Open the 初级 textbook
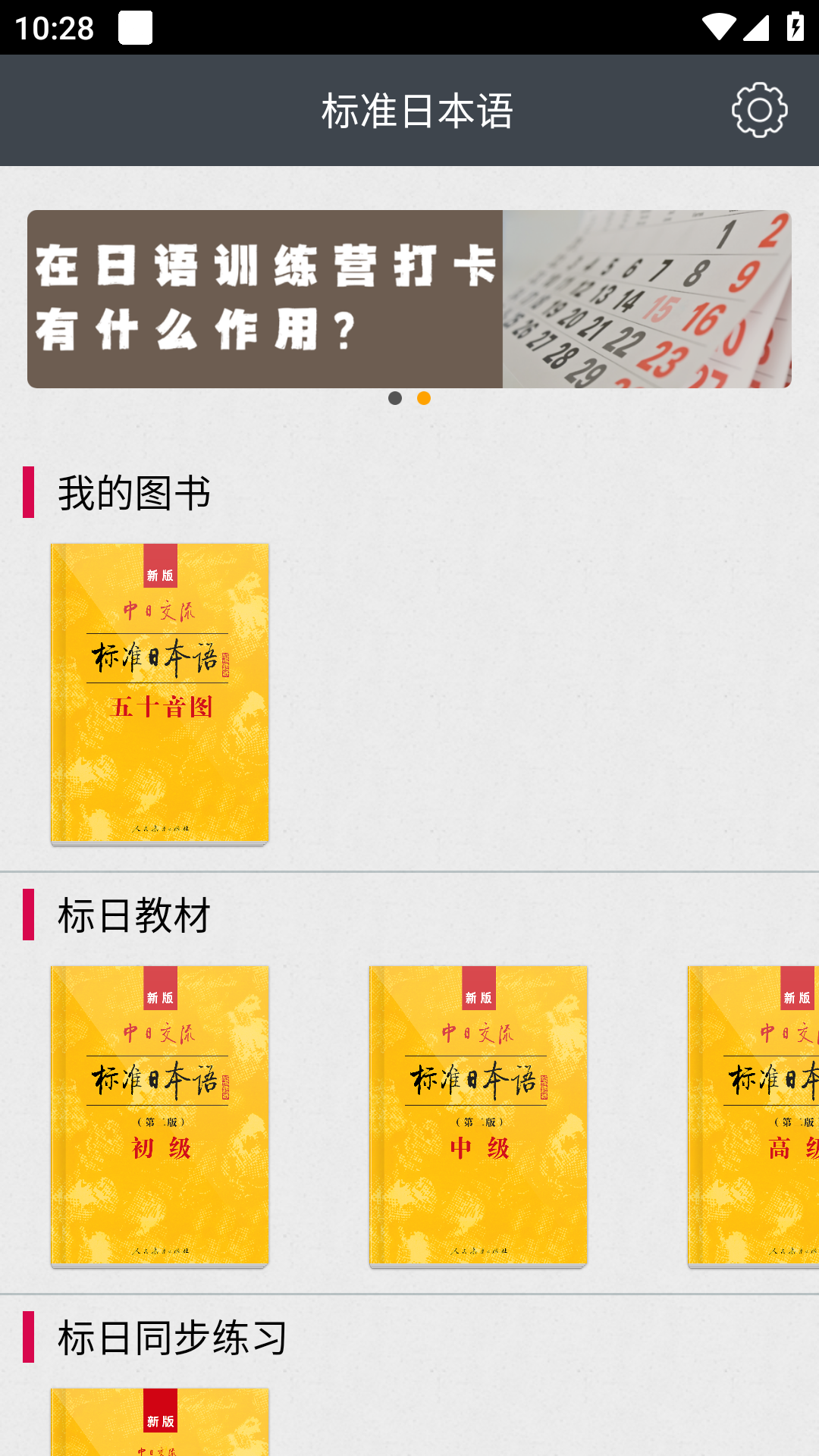Screen dimensions: 819x1456 [x=160, y=1116]
